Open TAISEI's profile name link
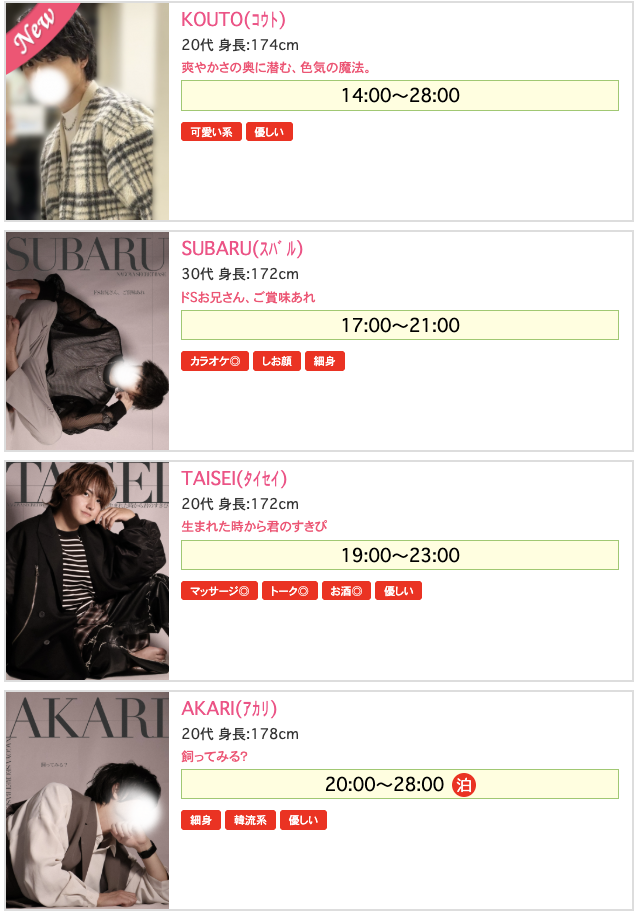 click(x=234, y=479)
